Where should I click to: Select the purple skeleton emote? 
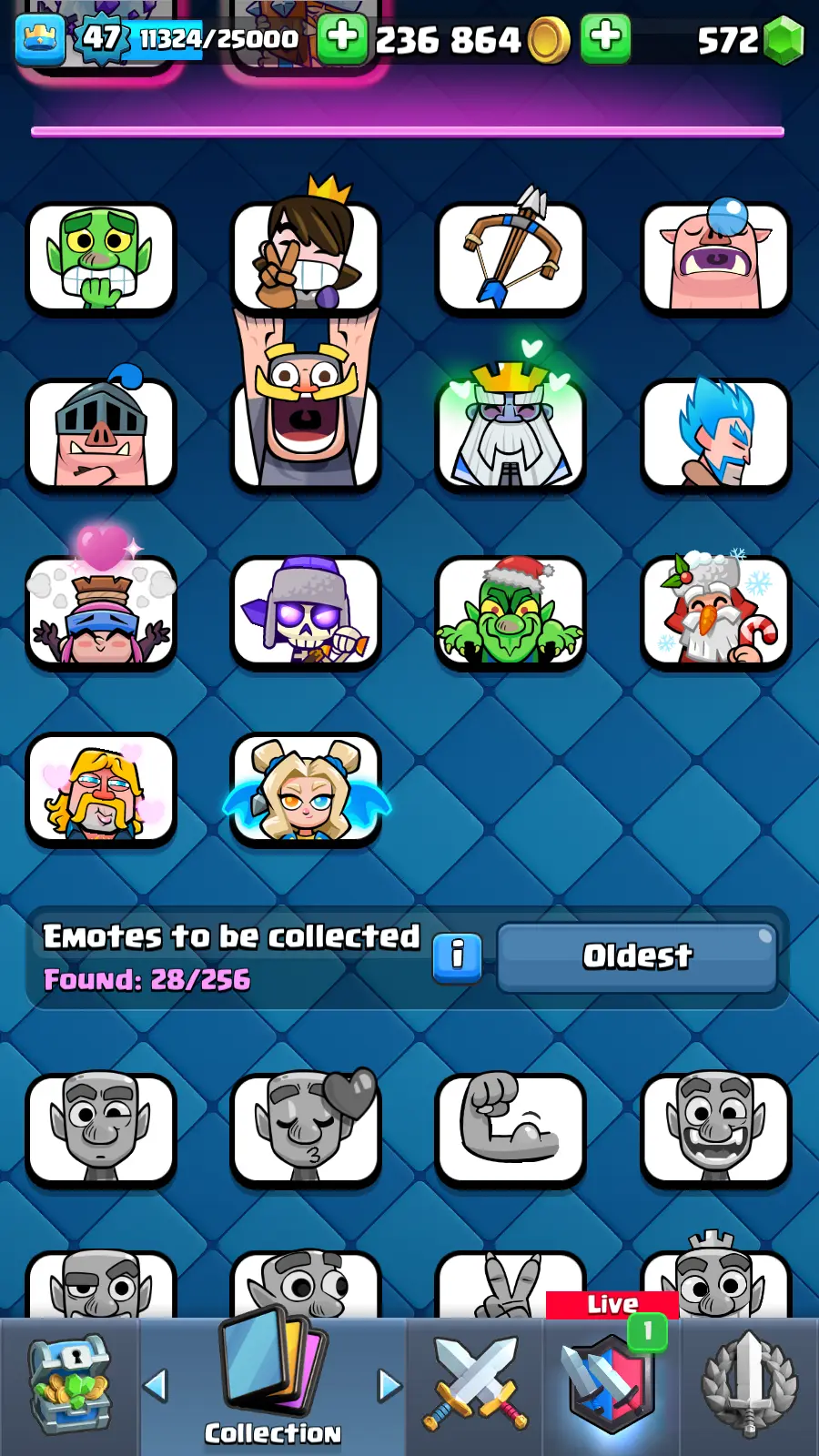(x=306, y=612)
